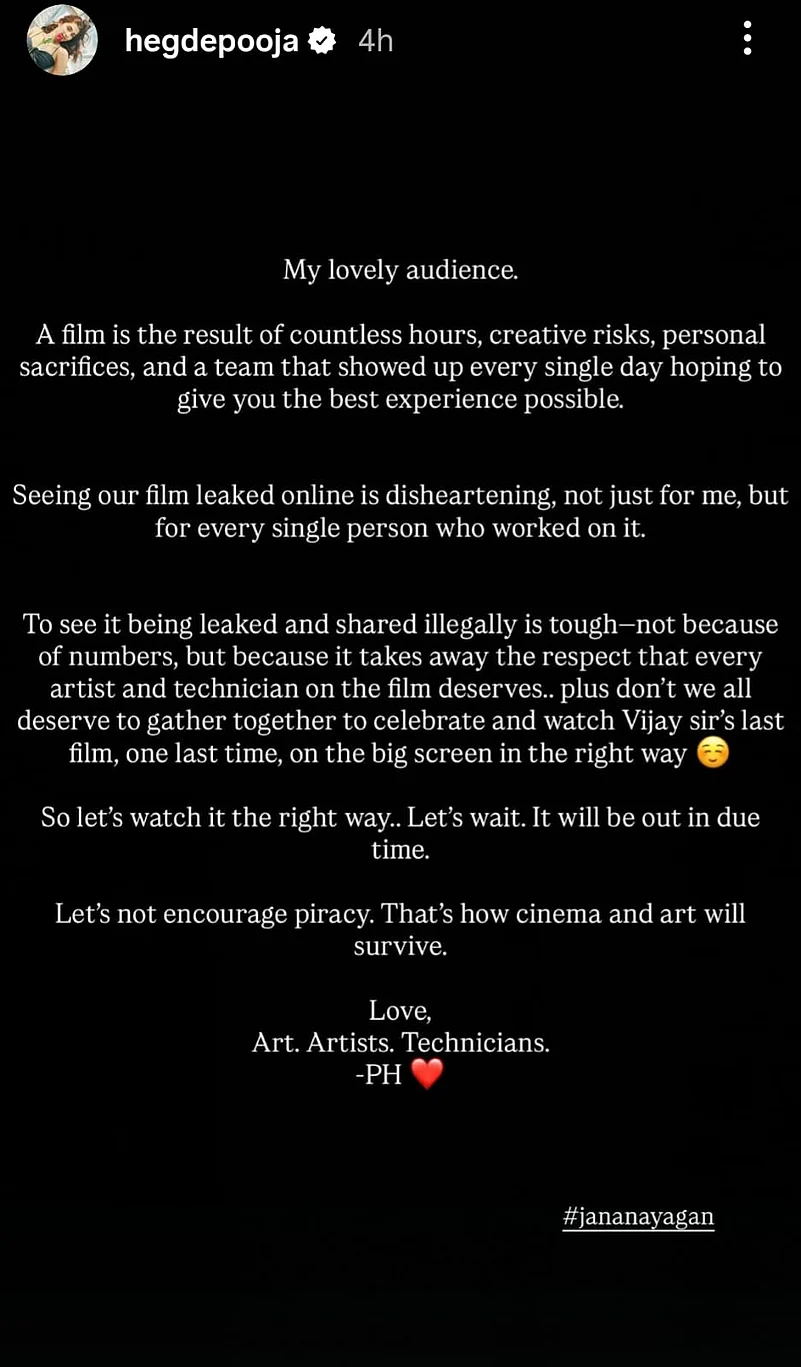
Task: Click the line reading My lovely audience
Action: (400, 270)
